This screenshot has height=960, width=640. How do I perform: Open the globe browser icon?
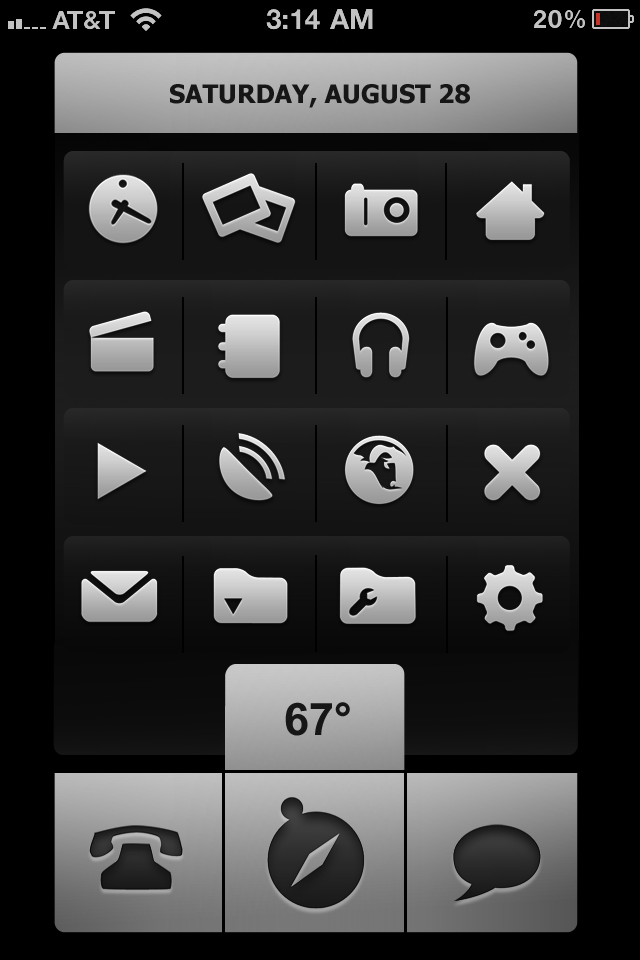pyautogui.click(x=380, y=470)
